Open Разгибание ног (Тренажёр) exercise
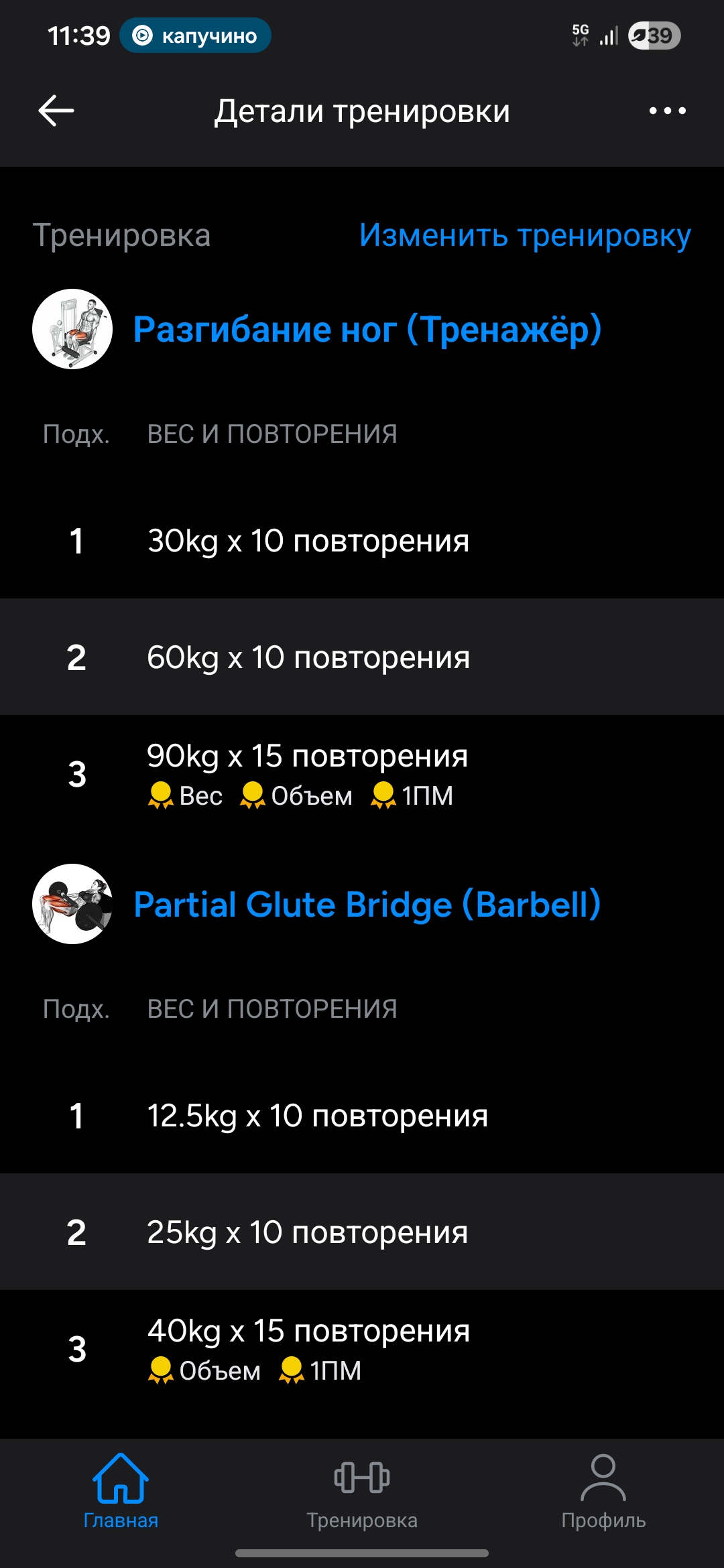Viewport: 724px width, 1568px height. [x=367, y=330]
